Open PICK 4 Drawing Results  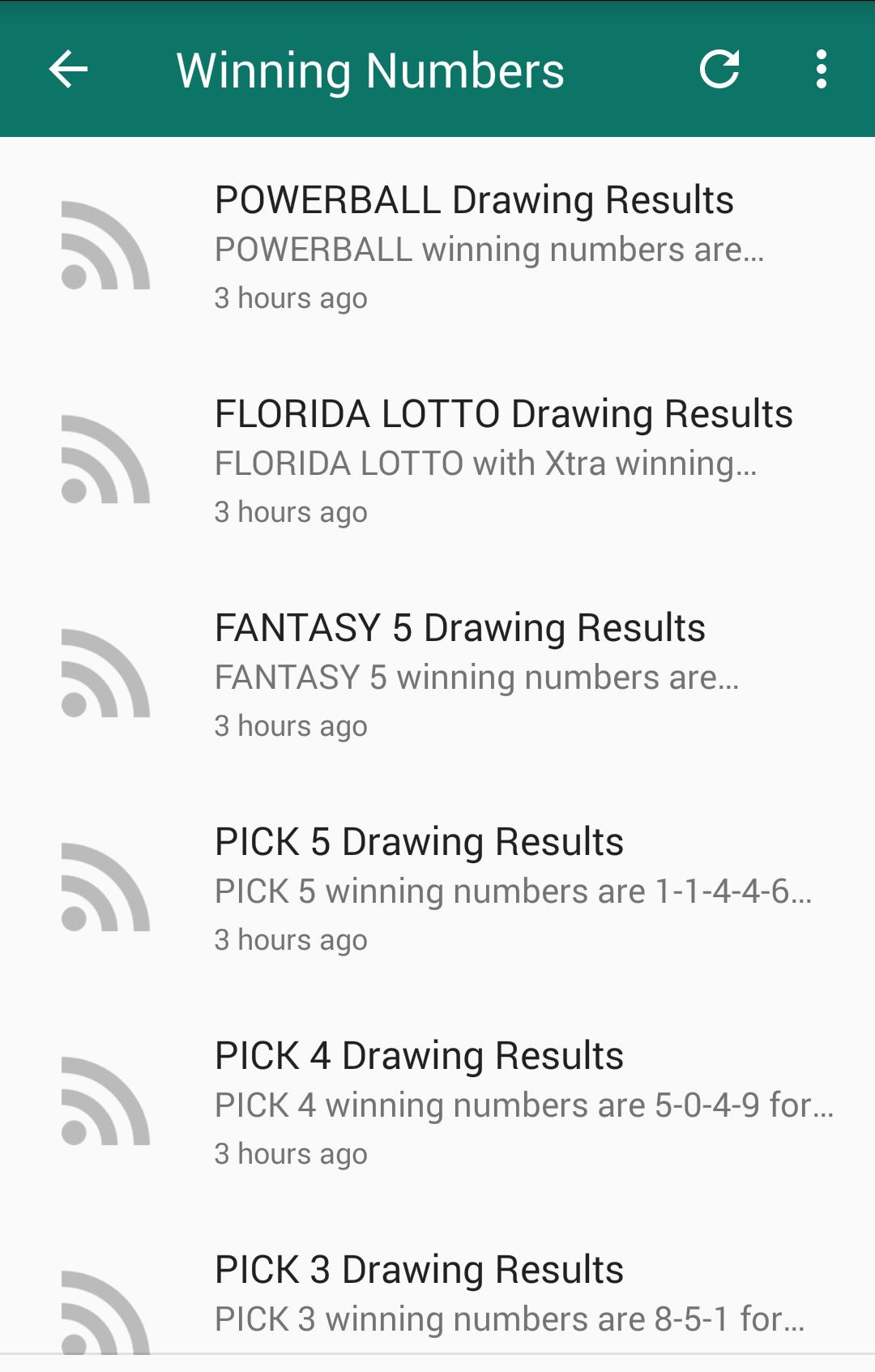point(418,1055)
